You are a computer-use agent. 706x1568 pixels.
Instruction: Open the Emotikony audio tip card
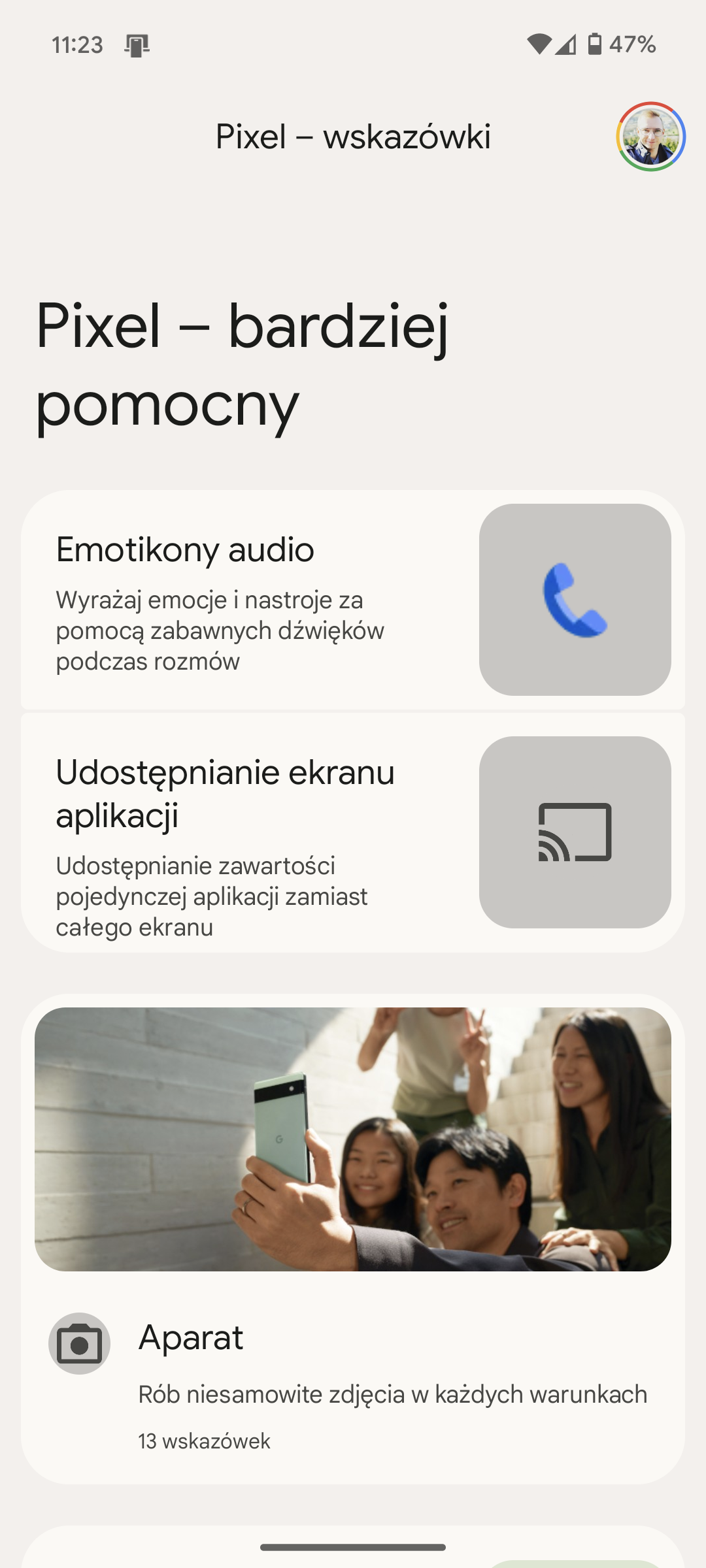pyautogui.click(x=353, y=600)
